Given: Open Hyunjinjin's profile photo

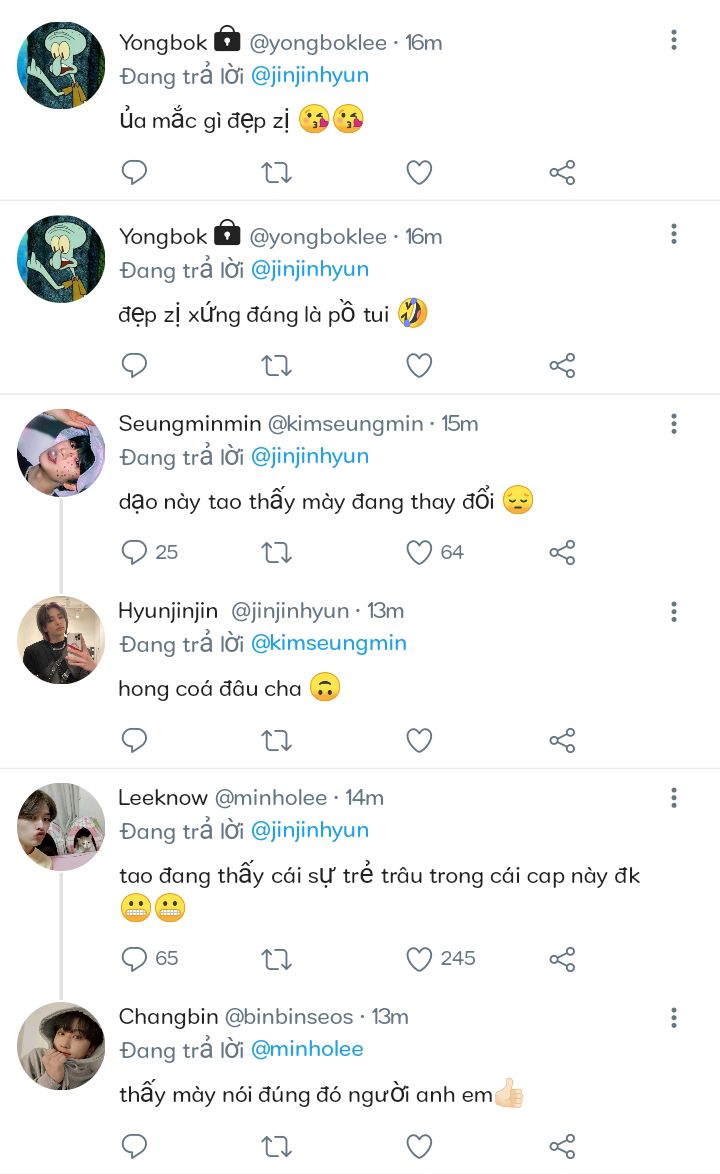Looking at the screenshot, I should coord(61,640).
